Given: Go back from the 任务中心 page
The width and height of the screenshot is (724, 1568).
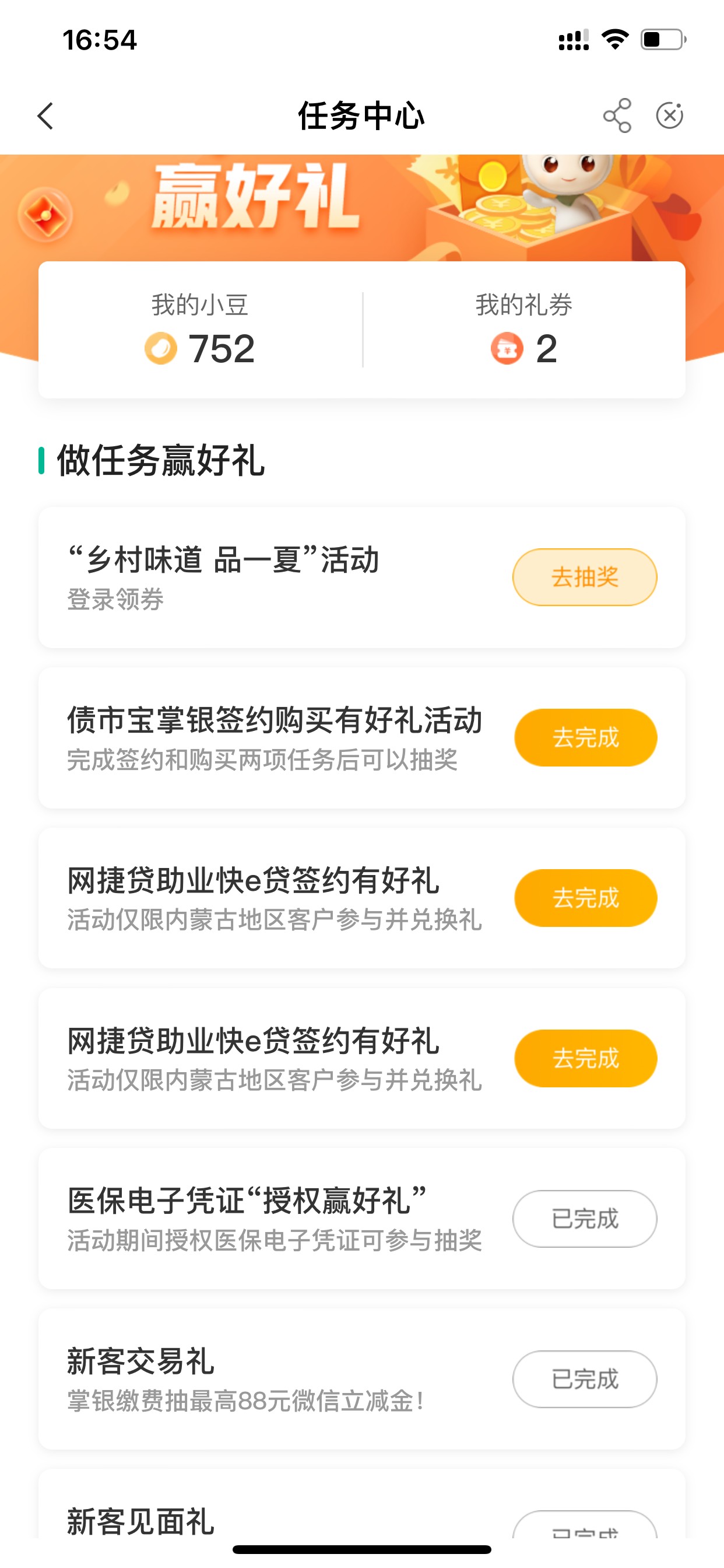Looking at the screenshot, I should point(45,116).
